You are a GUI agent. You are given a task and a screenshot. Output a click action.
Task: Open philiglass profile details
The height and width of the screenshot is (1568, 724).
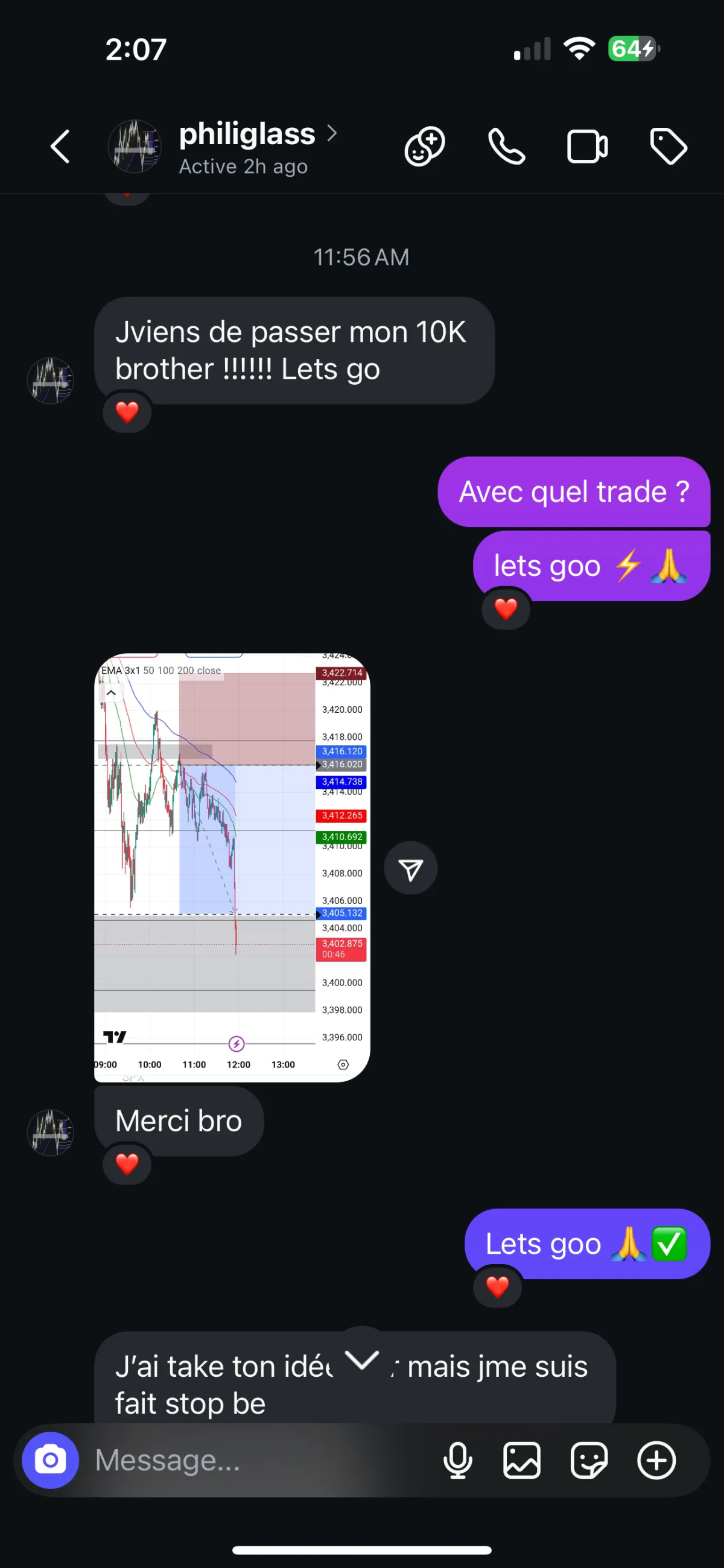pyautogui.click(x=247, y=147)
